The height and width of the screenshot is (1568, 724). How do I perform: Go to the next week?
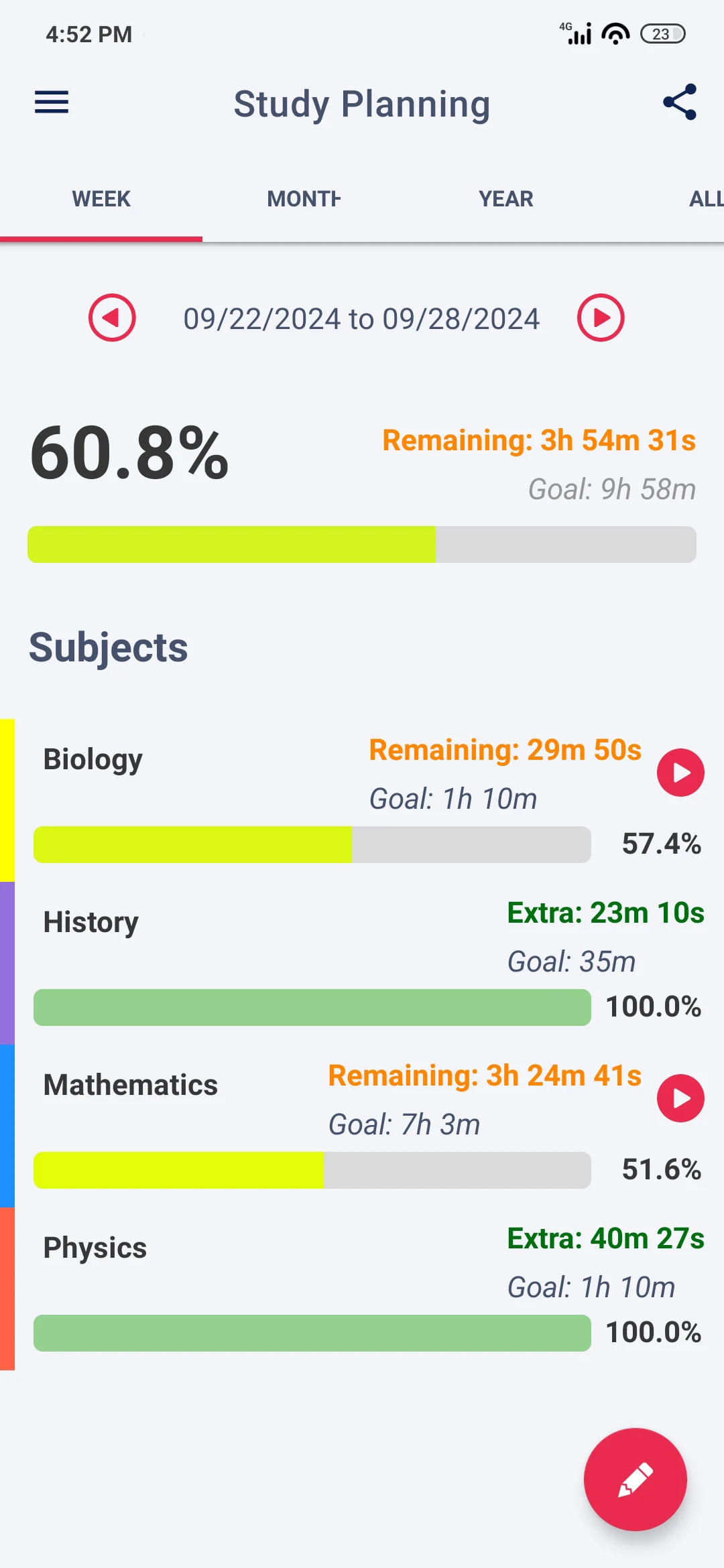(x=601, y=318)
